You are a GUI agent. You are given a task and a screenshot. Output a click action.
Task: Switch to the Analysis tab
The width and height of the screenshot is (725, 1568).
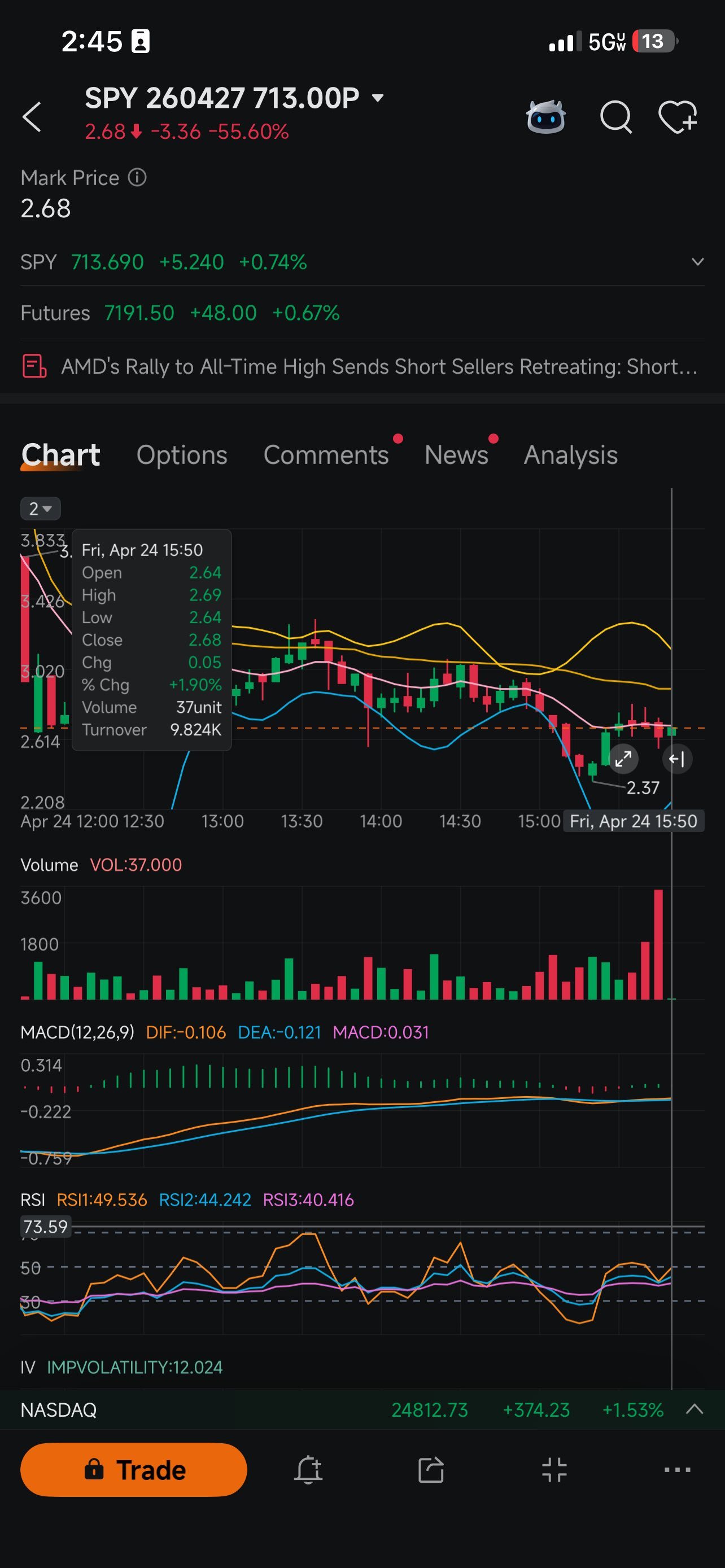pyautogui.click(x=571, y=455)
